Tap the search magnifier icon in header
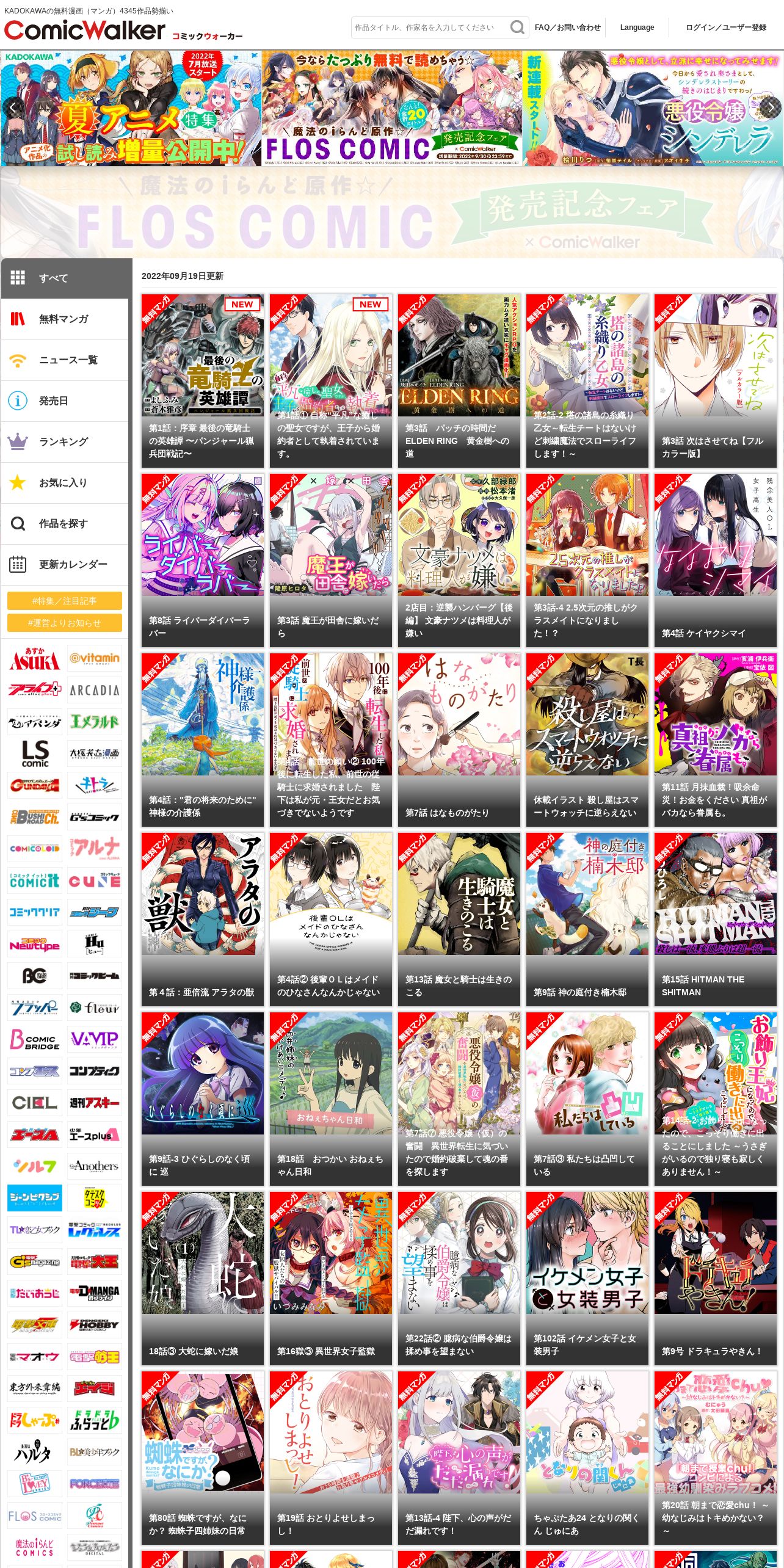The width and height of the screenshot is (784, 1568). (x=517, y=27)
